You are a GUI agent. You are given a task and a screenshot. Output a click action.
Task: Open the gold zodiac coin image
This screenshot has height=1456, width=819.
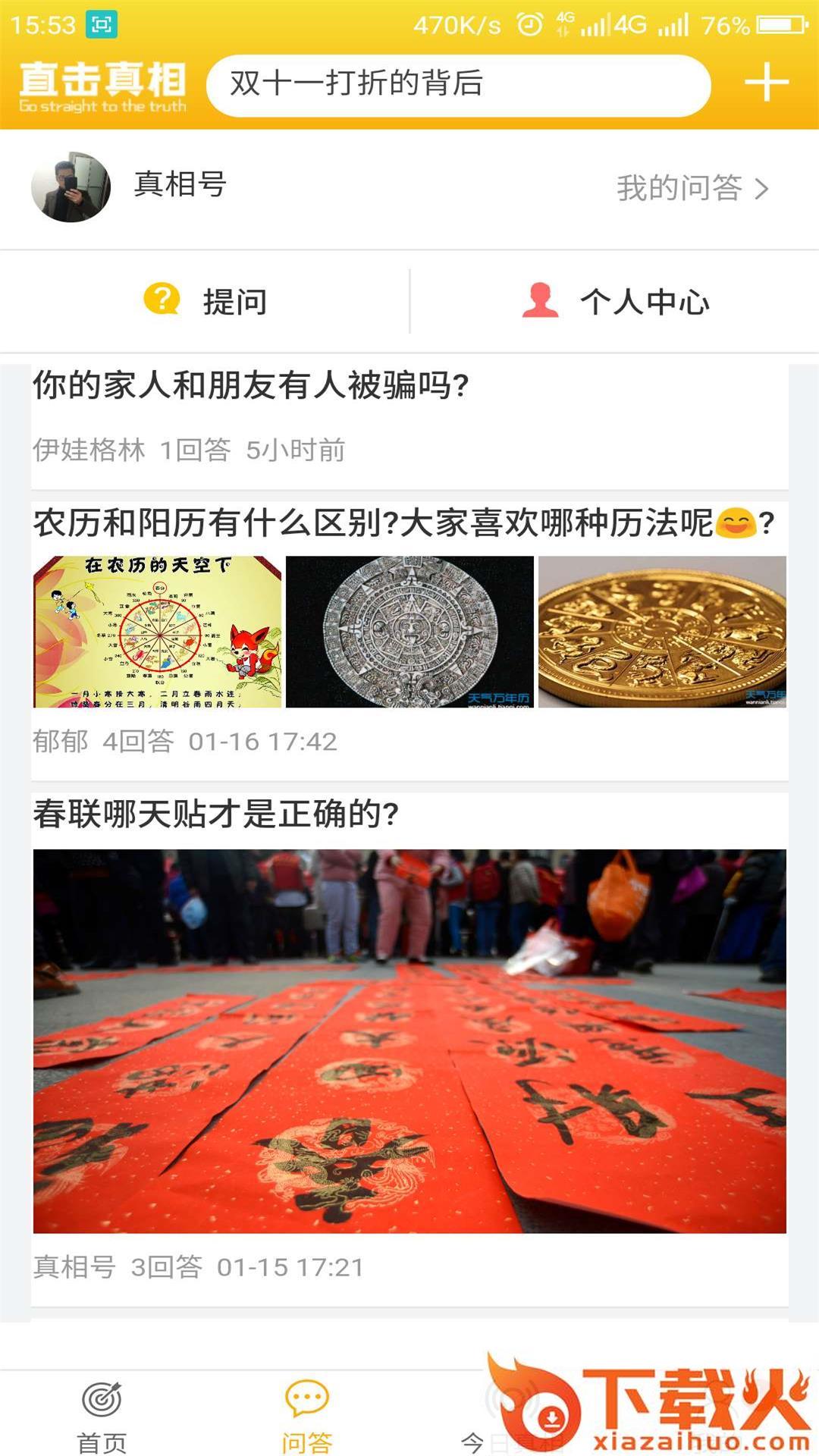coord(662,632)
